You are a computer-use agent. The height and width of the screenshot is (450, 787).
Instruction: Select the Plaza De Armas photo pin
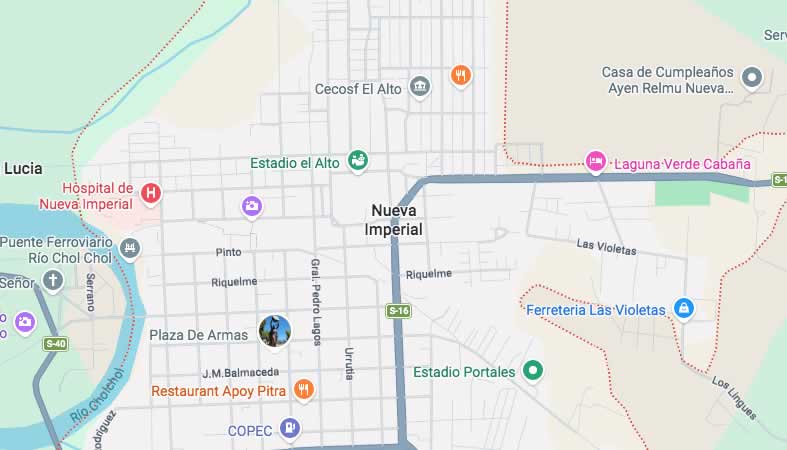[x=274, y=331]
